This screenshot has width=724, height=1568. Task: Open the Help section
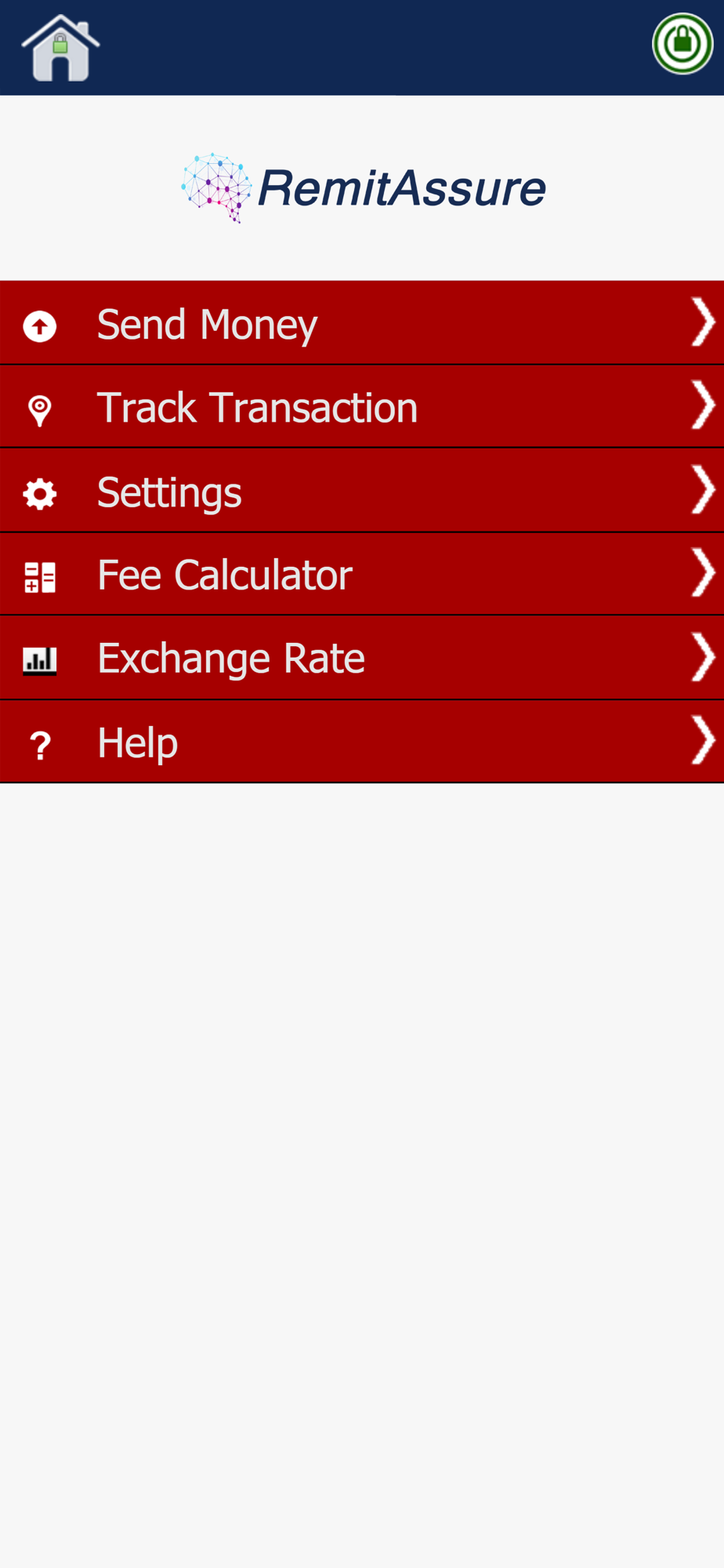point(362,742)
